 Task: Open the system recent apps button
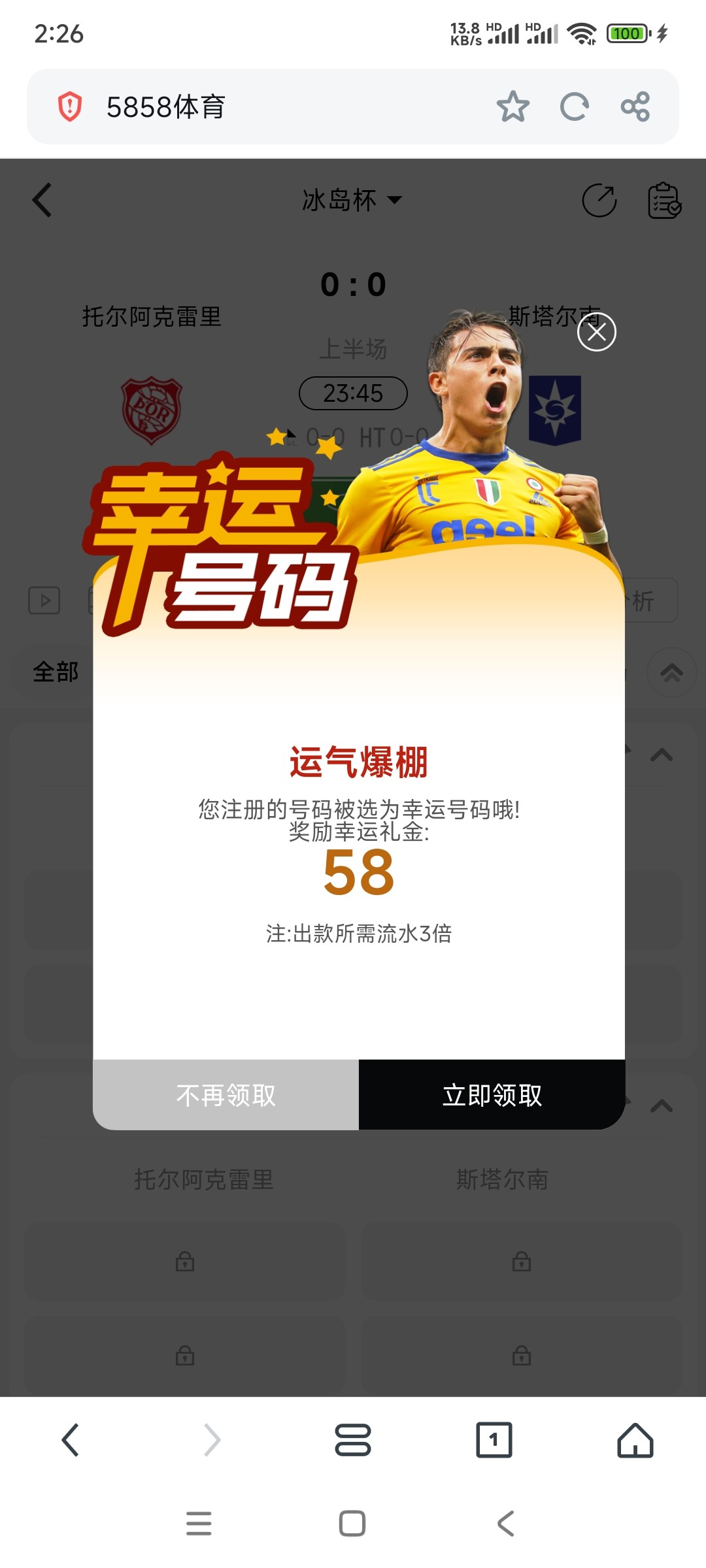(199, 1523)
